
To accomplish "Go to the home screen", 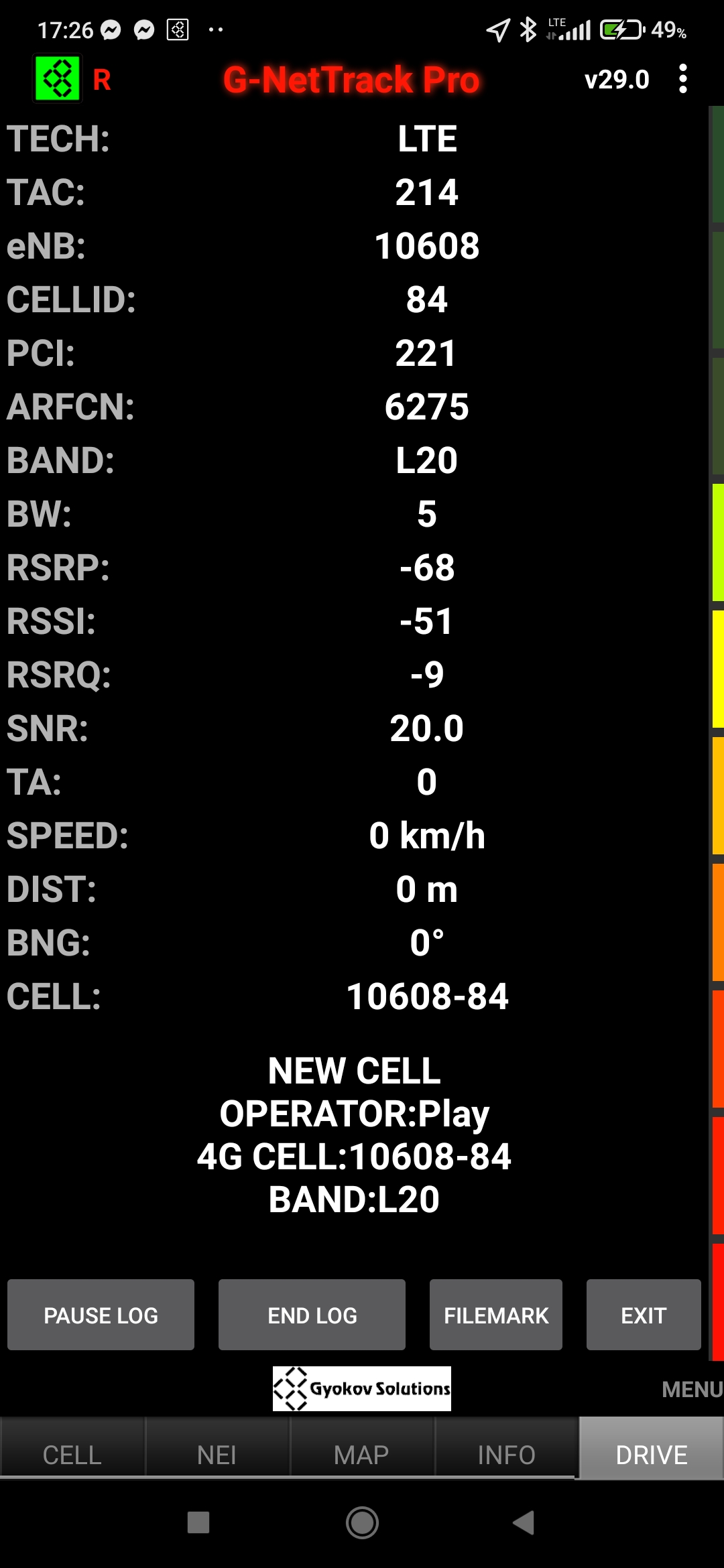I will (362, 1522).
